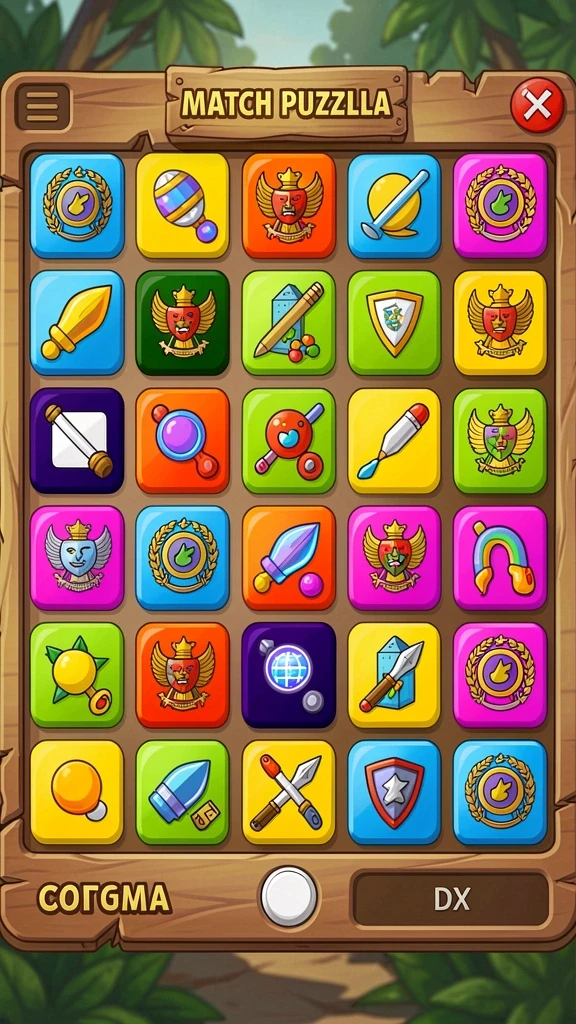Image resolution: width=576 pixels, height=1024 pixels.
Task: Open the hamburger menu
Action: click(x=43, y=106)
